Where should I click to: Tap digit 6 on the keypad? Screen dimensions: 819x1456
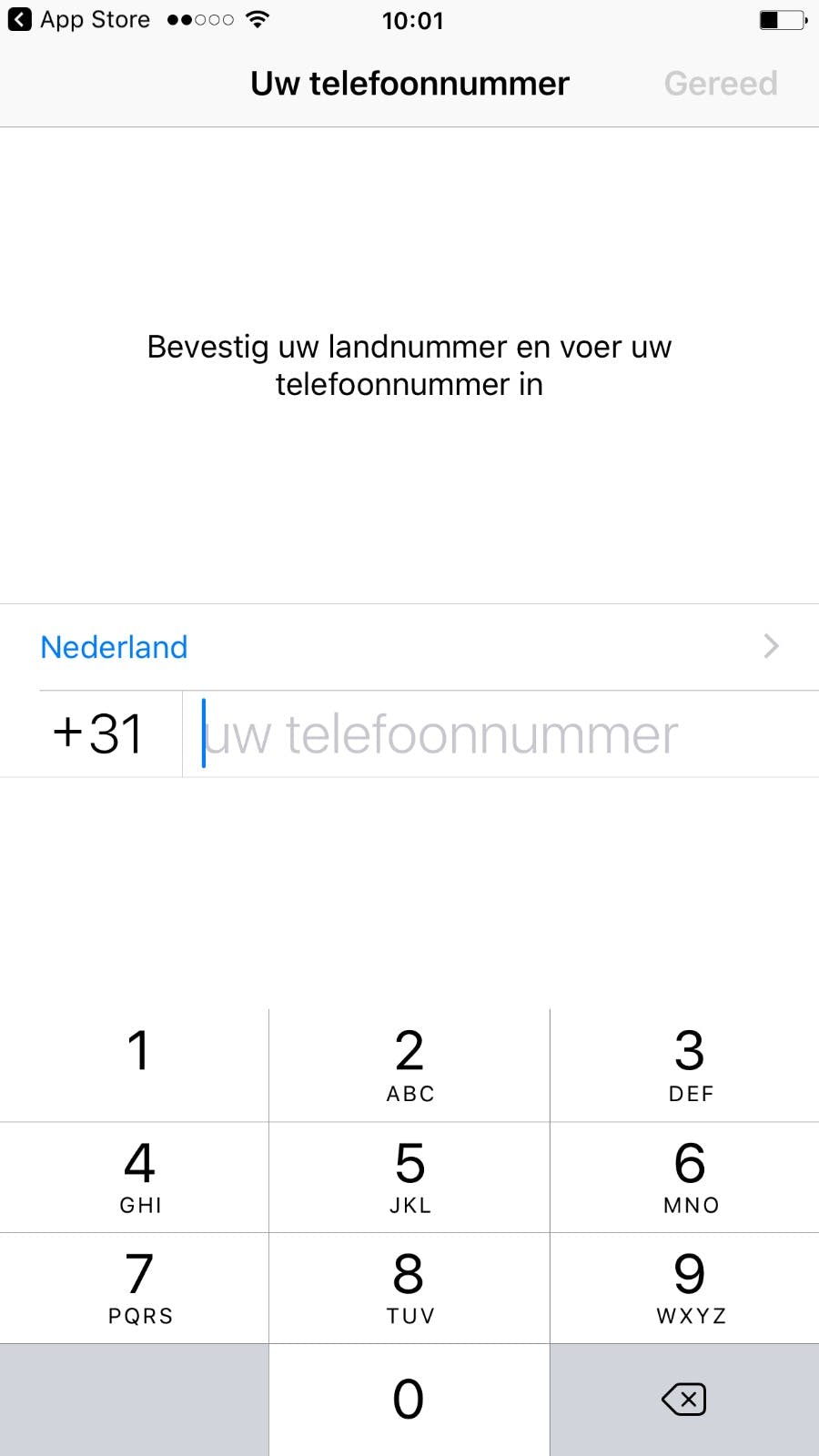685,1177
